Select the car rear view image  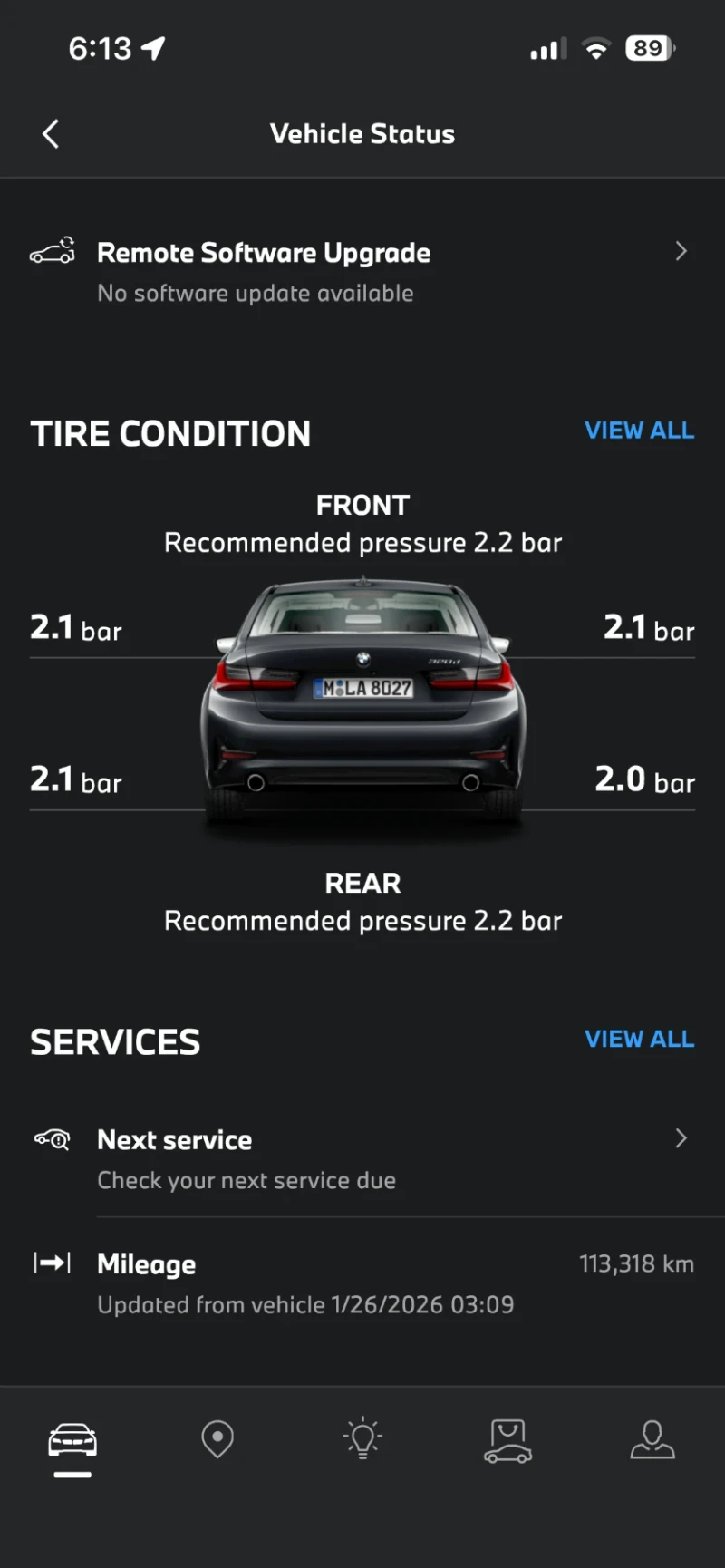pos(362,707)
